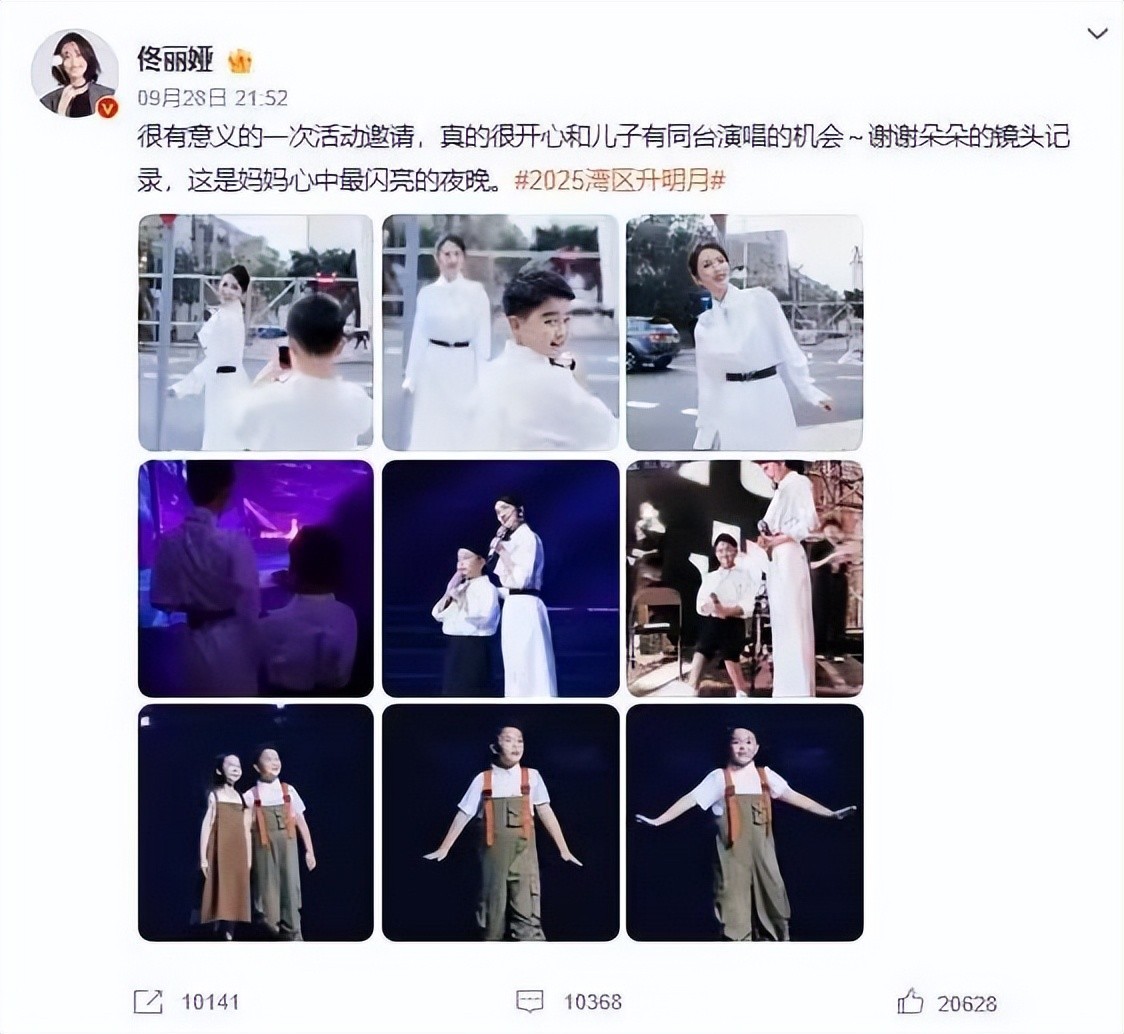The width and height of the screenshot is (1124, 1034).
Task: Open purple backstage photo from behind
Action: pos(256,578)
